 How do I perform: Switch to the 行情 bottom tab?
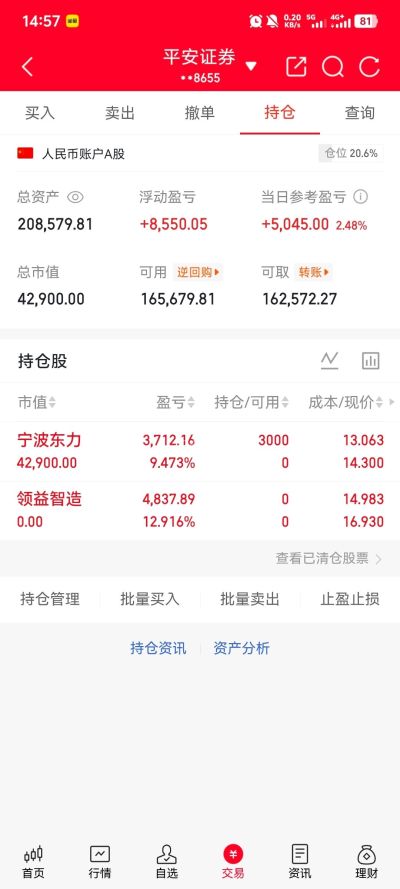coord(100,862)
